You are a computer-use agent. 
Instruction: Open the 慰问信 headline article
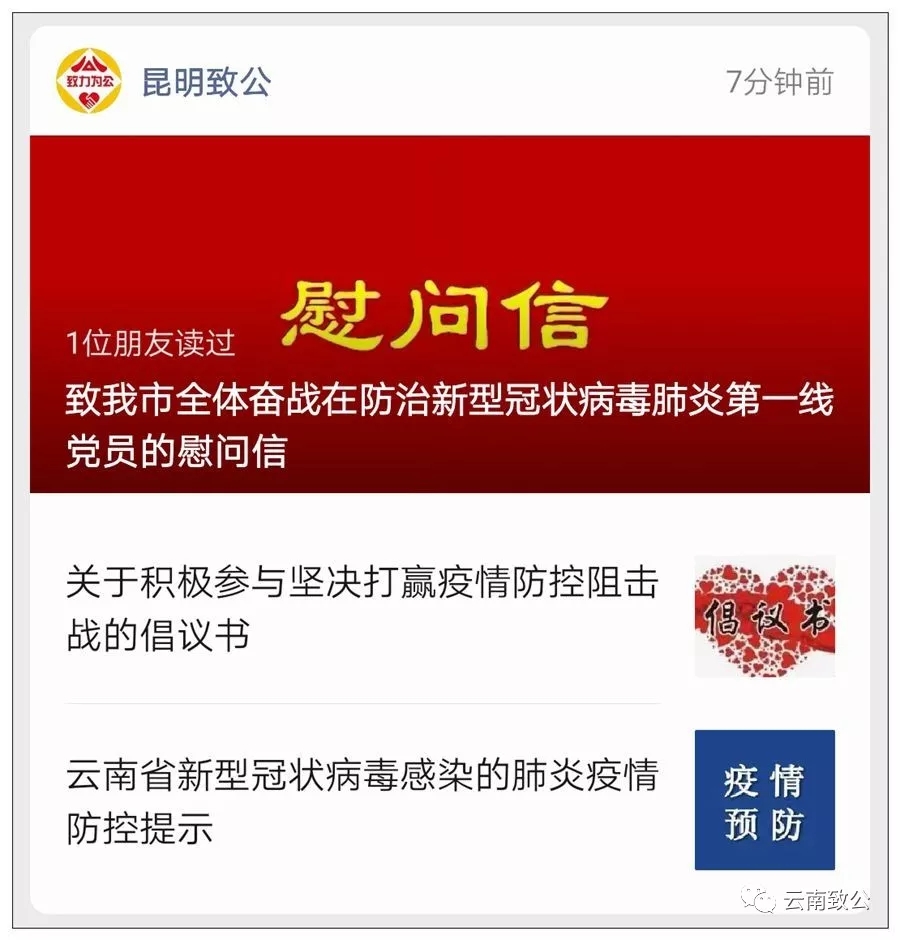point(449,315)
